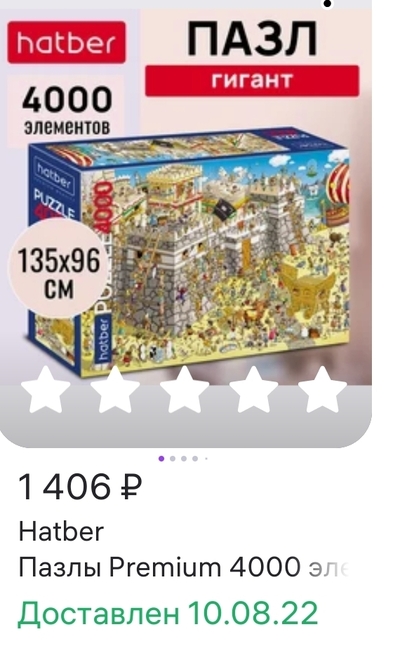
Task: Rate the puzzle four stars
Action: pos(253,391)
